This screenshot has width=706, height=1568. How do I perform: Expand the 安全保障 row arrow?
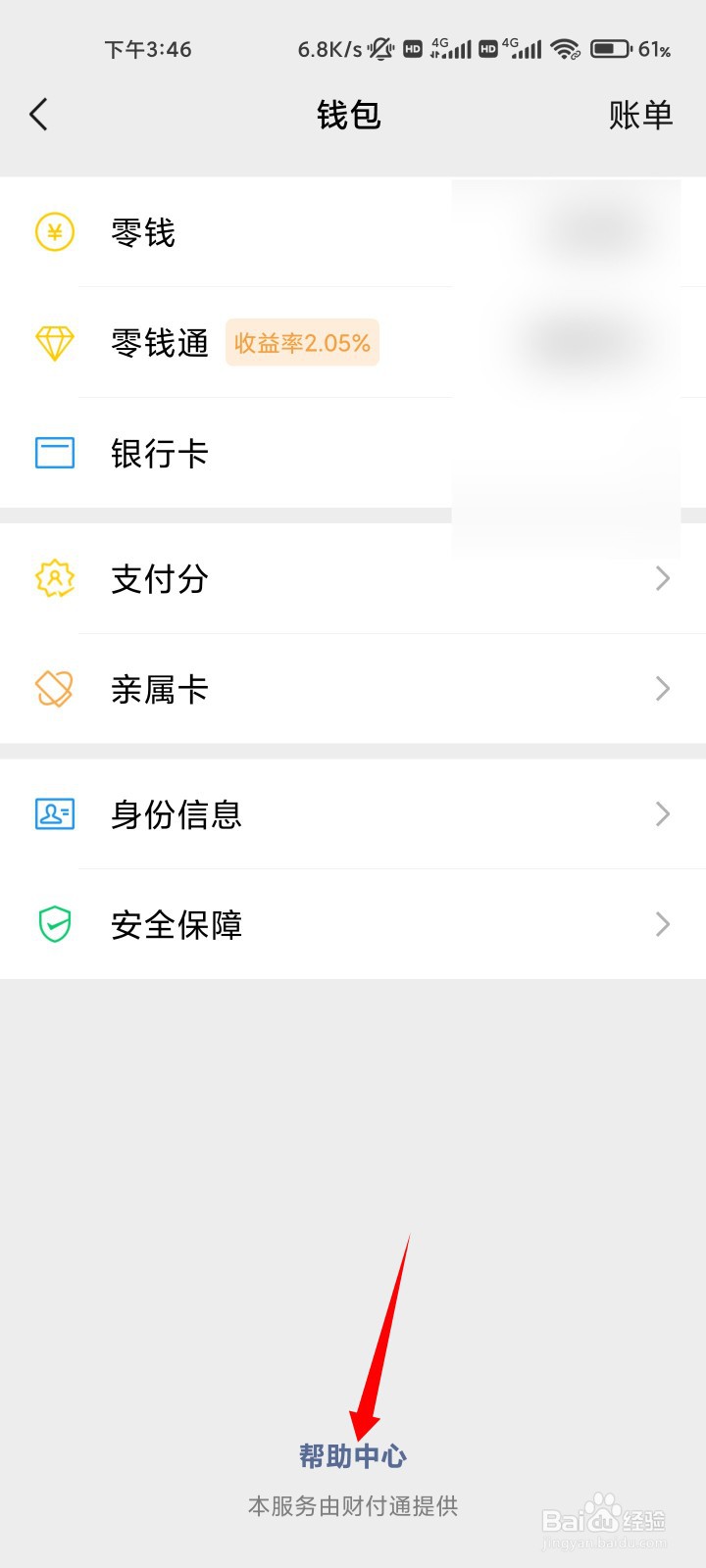pyautogui.click(x=663, y=923)
